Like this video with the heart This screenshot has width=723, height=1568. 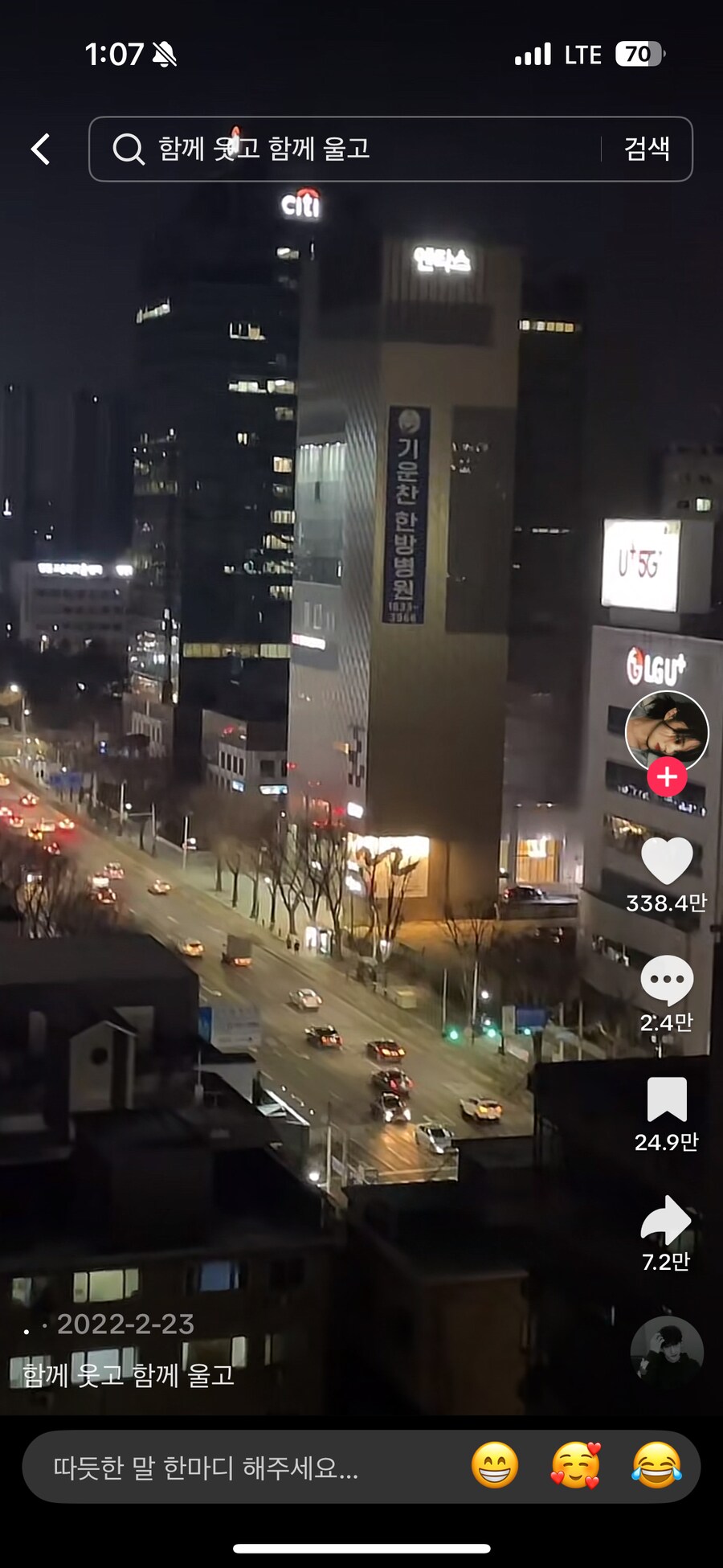pos(667,861)
